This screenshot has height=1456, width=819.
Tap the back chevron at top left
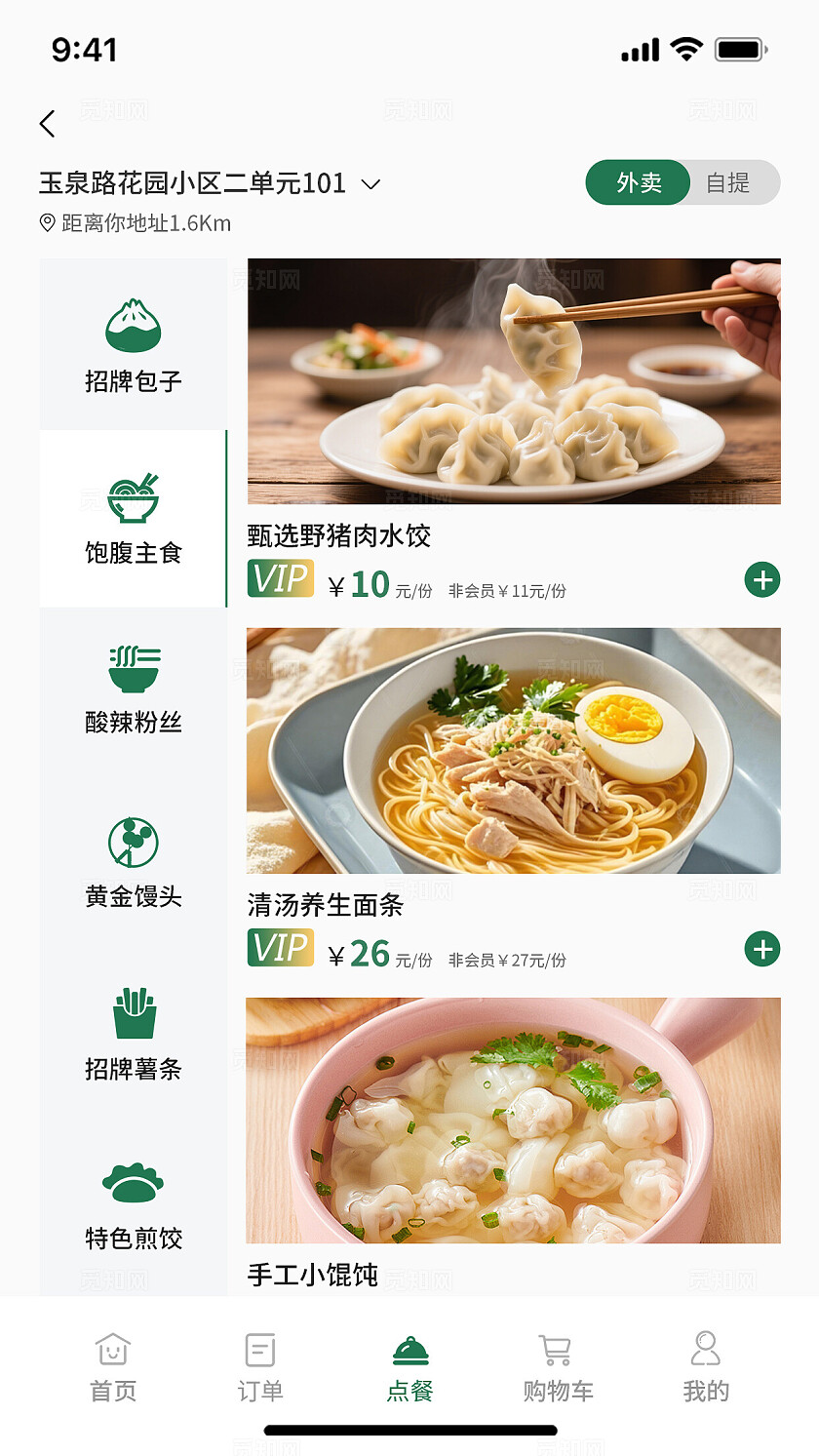48,123
